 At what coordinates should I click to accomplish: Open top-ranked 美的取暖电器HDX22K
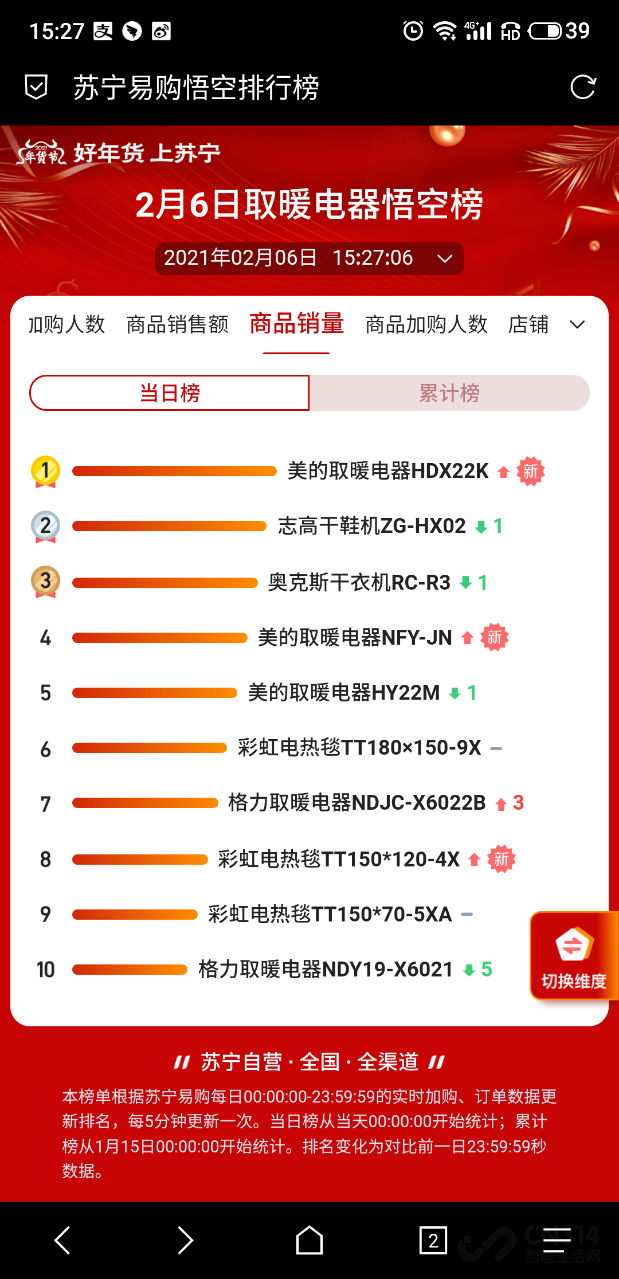point(387,470)
